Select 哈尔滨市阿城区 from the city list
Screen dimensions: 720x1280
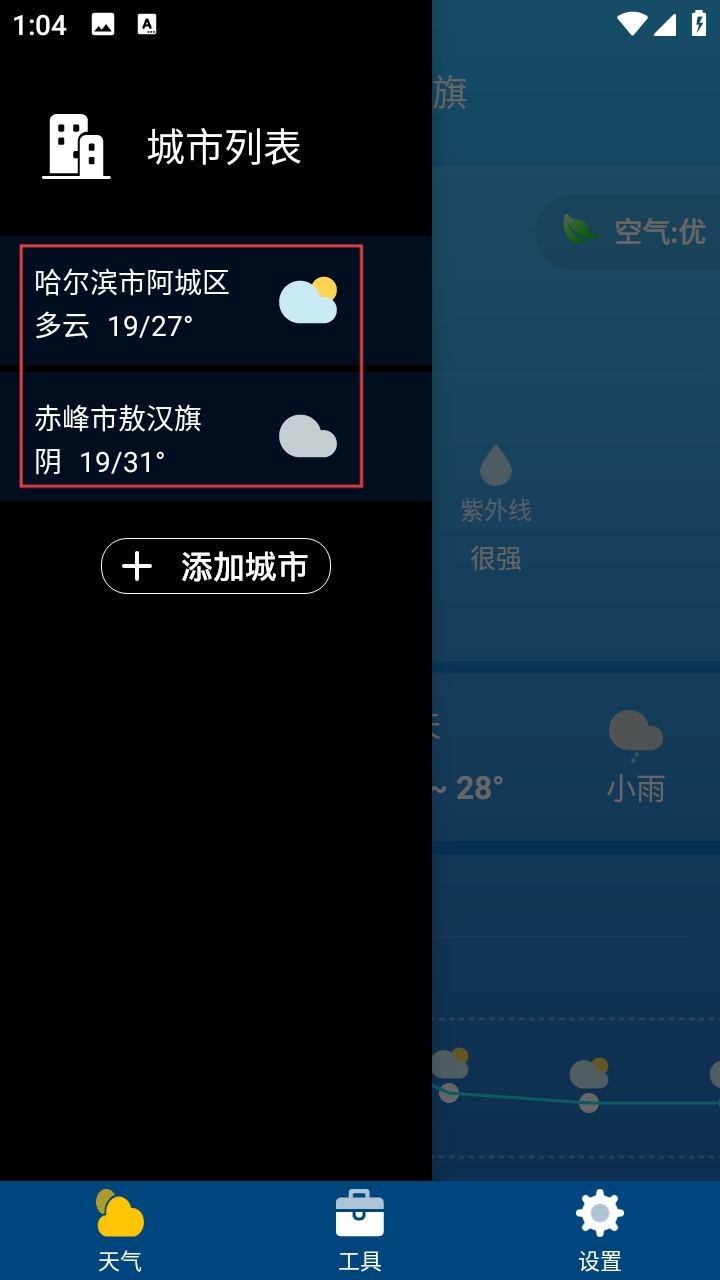tap(190, 303)
